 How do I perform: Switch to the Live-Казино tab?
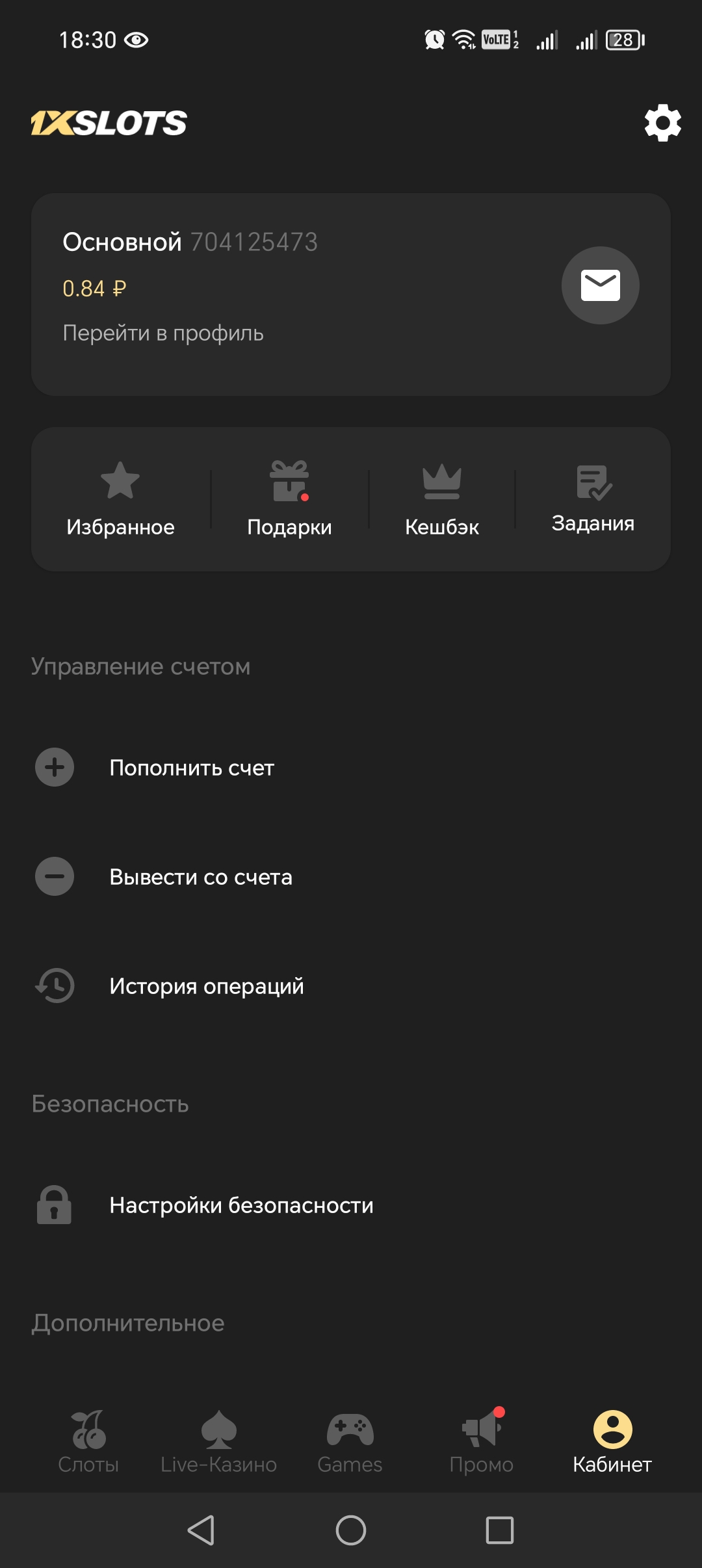(x=219, y=1442)
